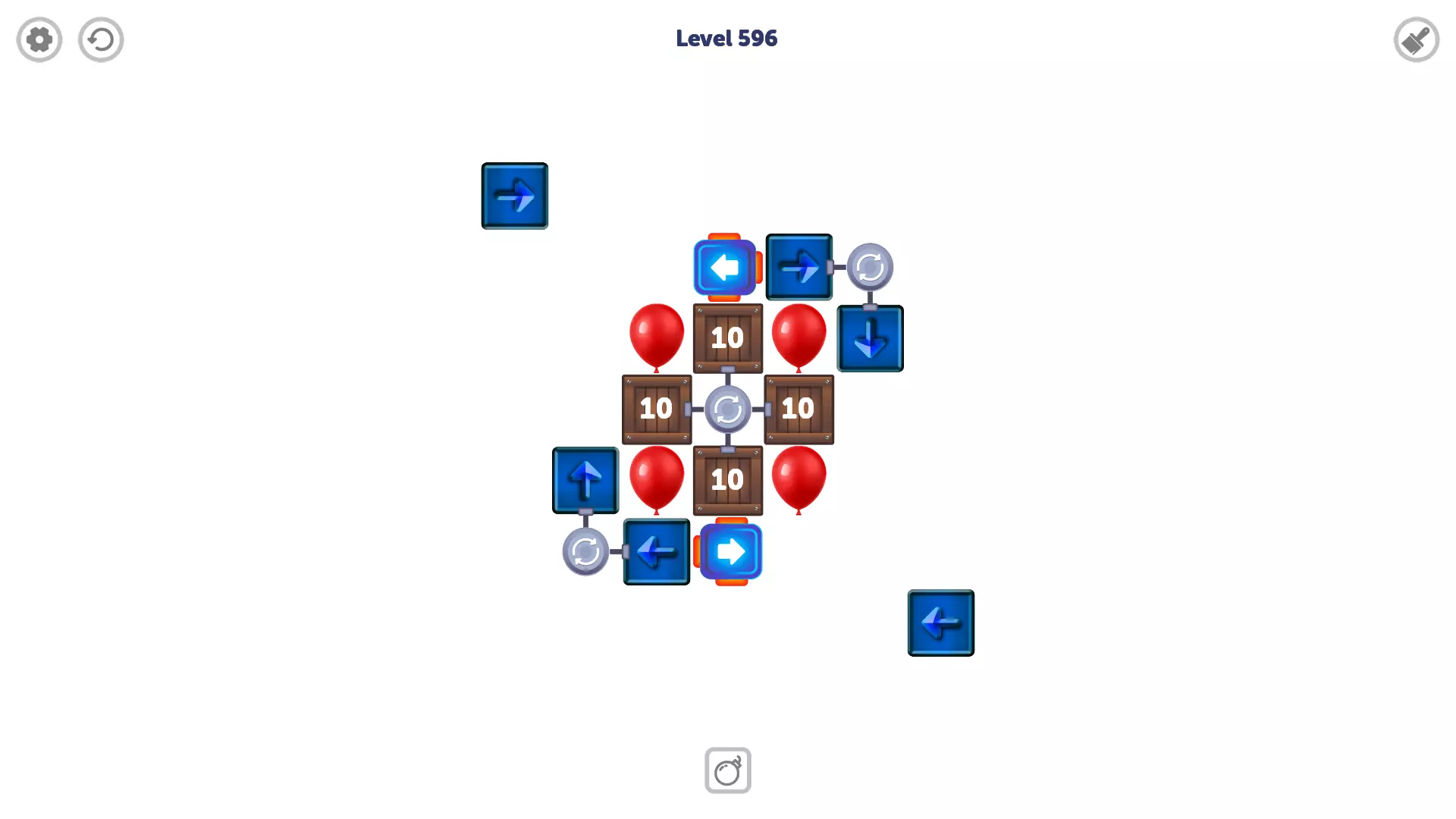Open the settings gear
The height and width of the screenshot is (819, 1456).
[39, 39]
